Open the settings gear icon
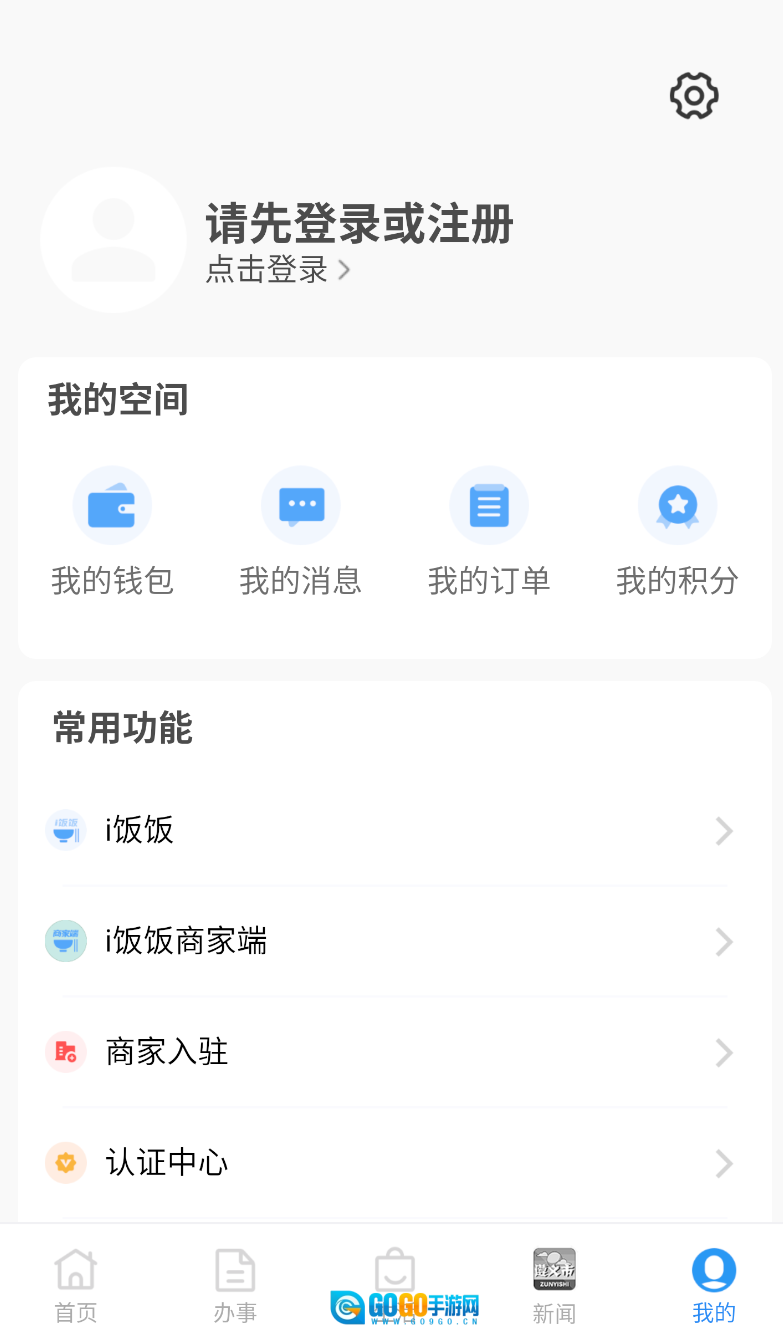This screenshot has height=1335, width=783. pyautogui.click(x=694, y=96)
